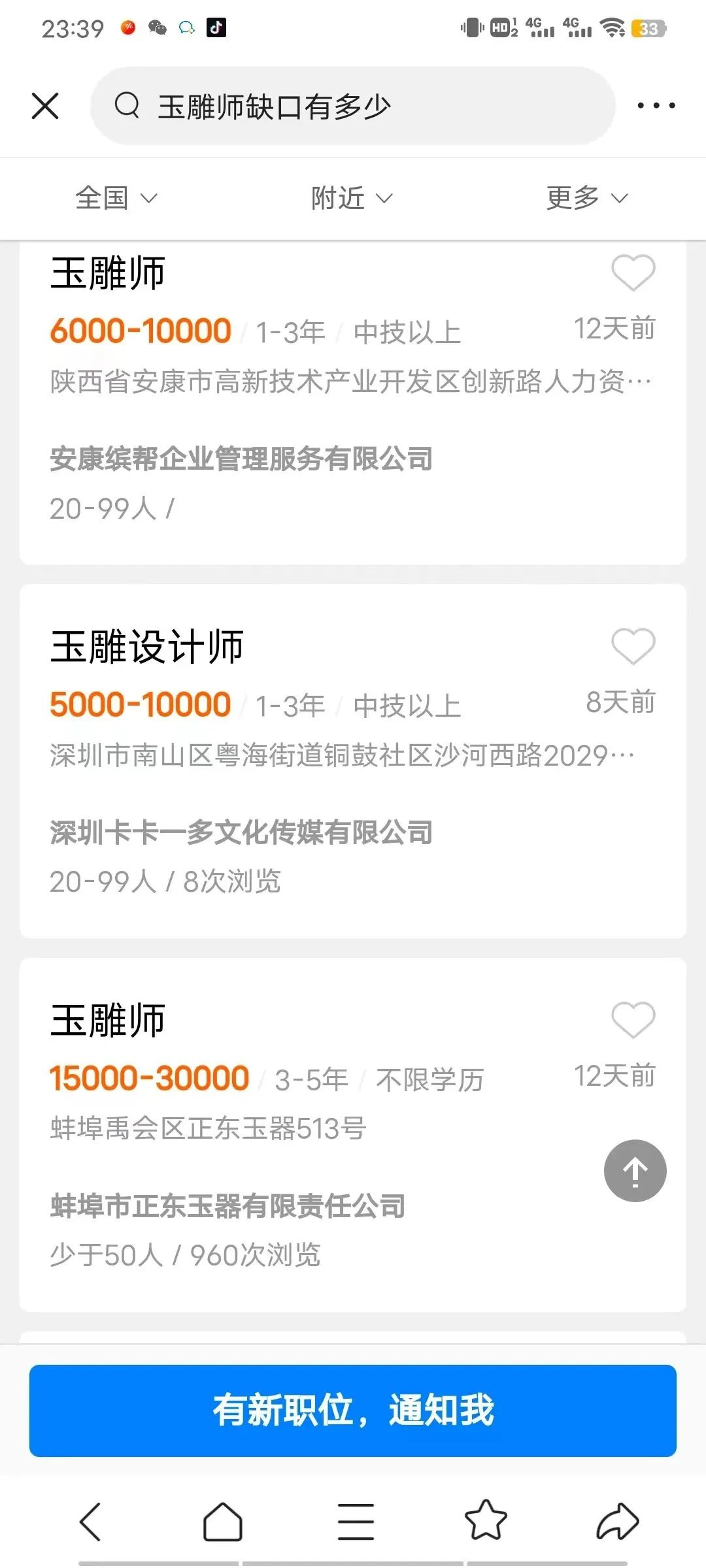706x1568 pixels.
Task: Tap the search box showing 玉雕师缺口有多少
Action: coord(353,106)
